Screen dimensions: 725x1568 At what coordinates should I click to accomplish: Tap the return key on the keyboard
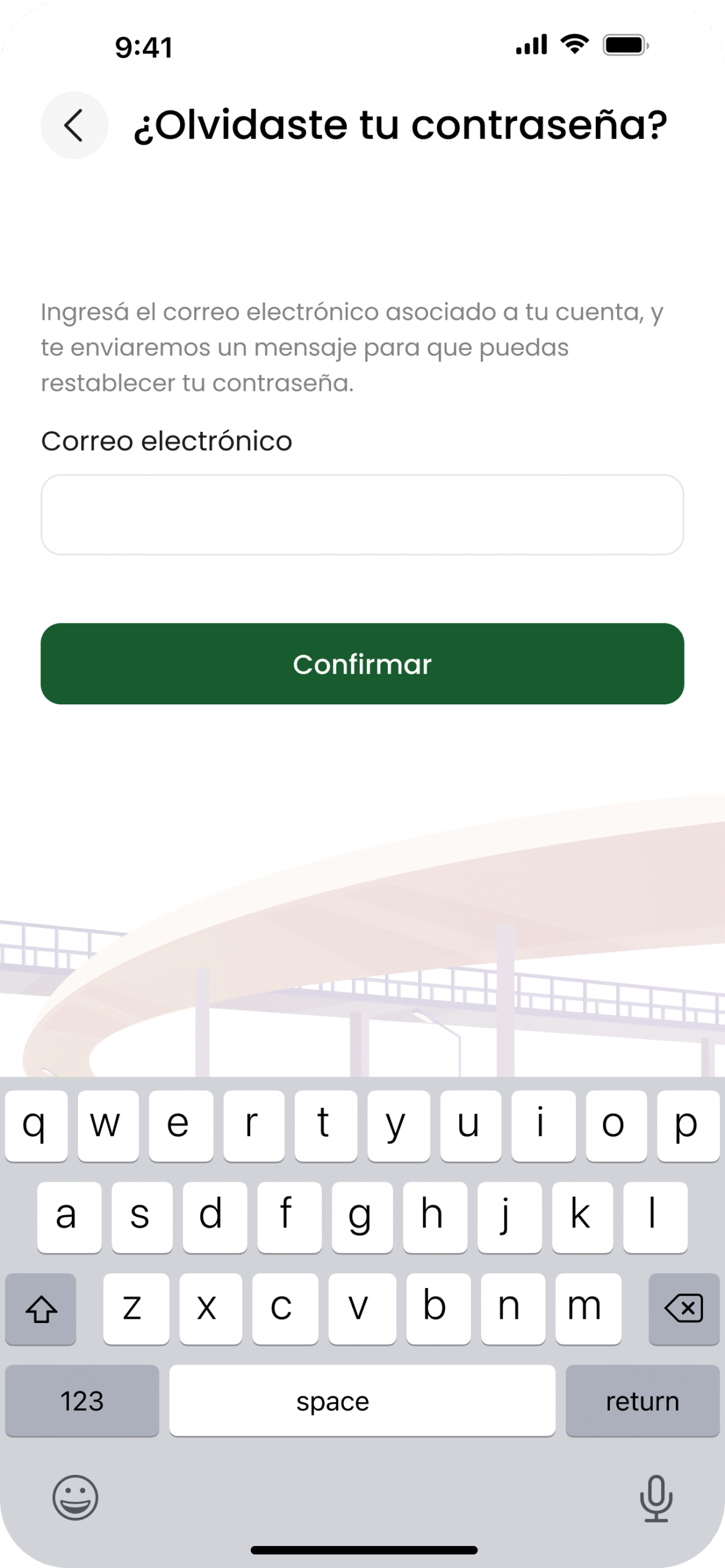642,1401
